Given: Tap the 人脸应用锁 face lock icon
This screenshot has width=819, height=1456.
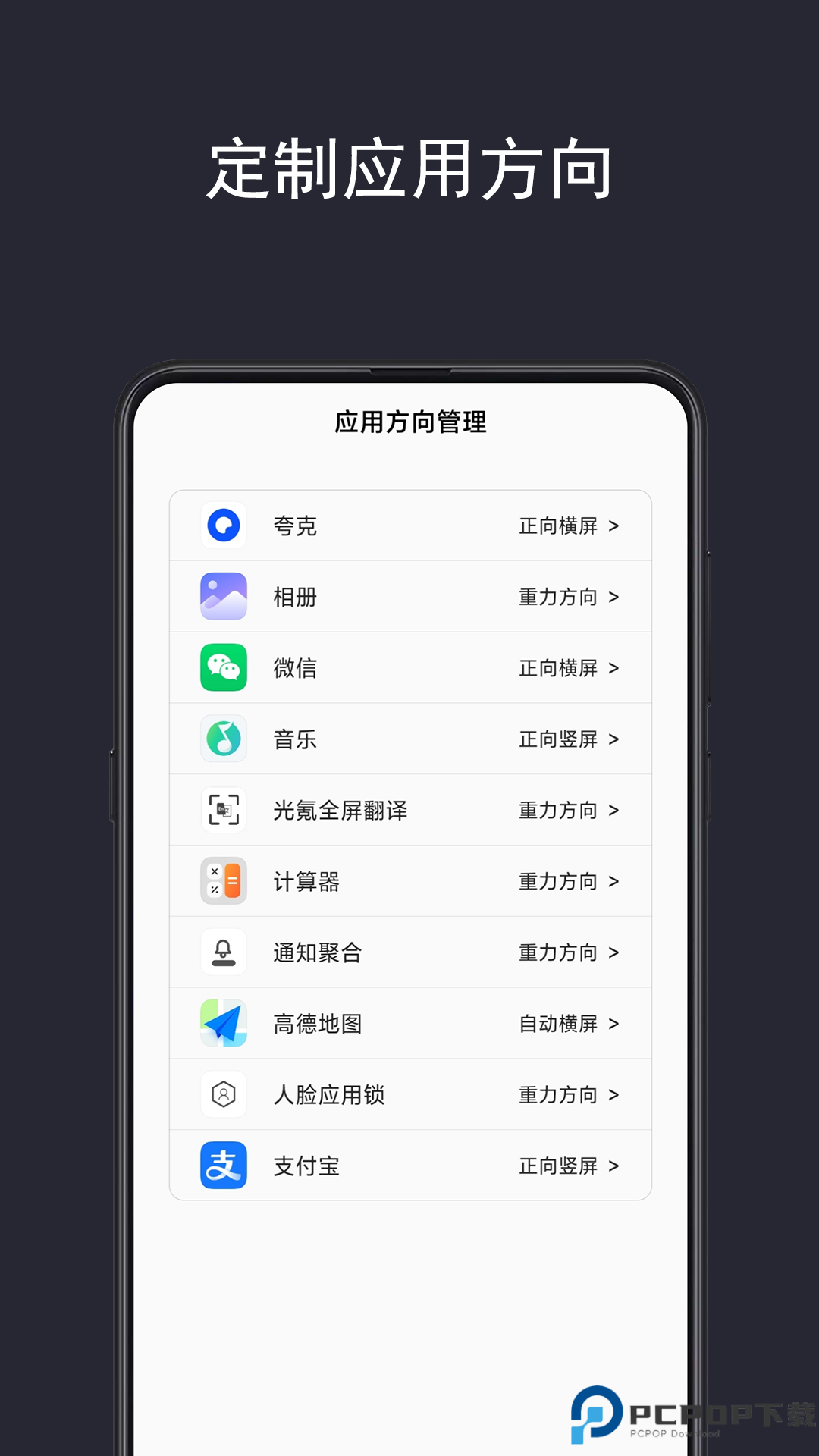Looking at the screenshot, I should (224, 1095).
